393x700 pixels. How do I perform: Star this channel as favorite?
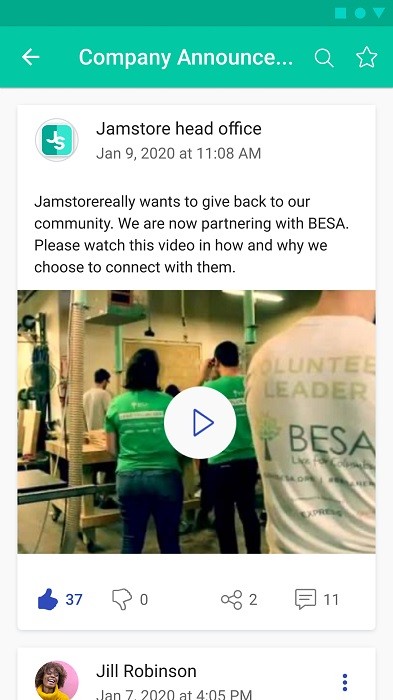tap(367, 57)
